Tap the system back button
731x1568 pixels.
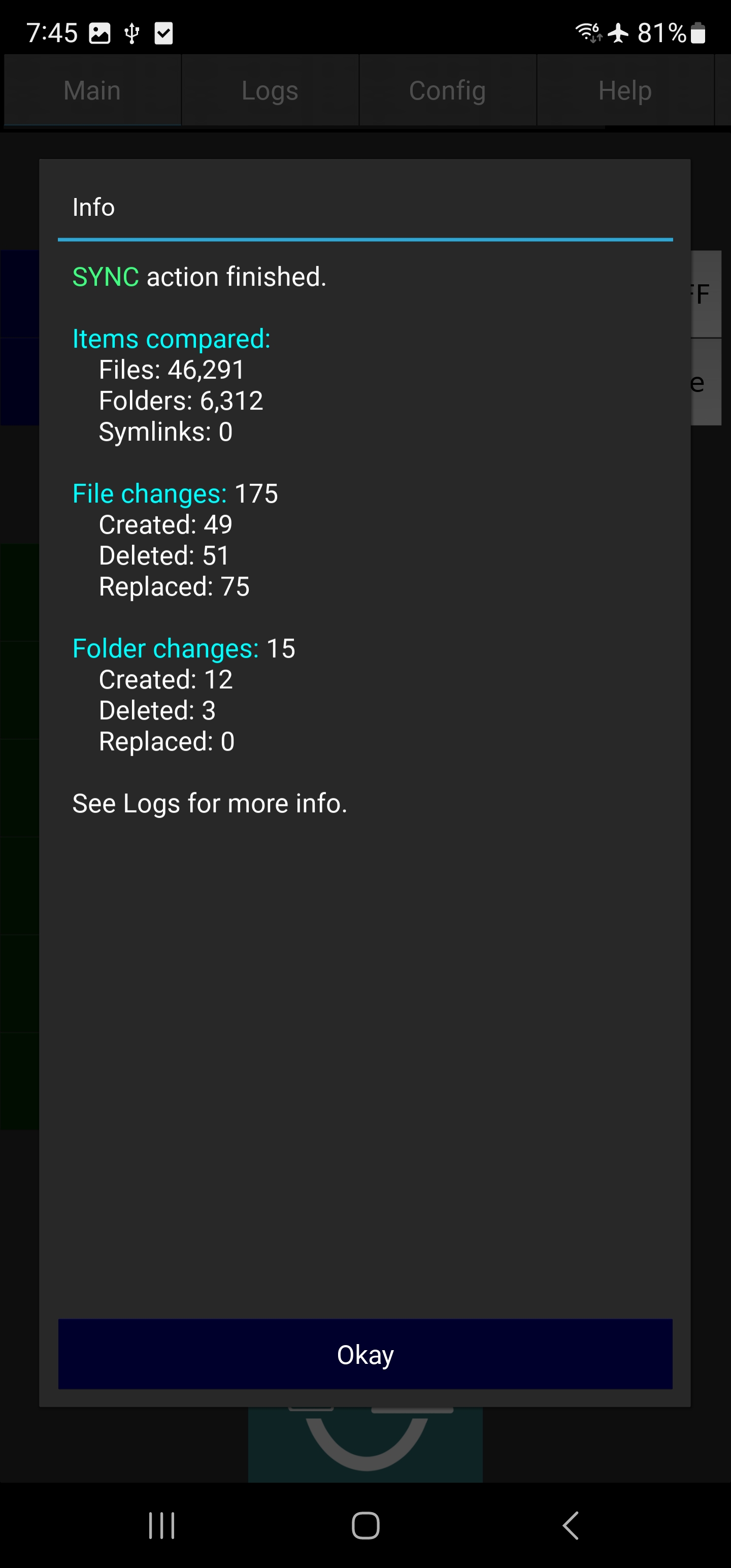tap(570, 1525)
